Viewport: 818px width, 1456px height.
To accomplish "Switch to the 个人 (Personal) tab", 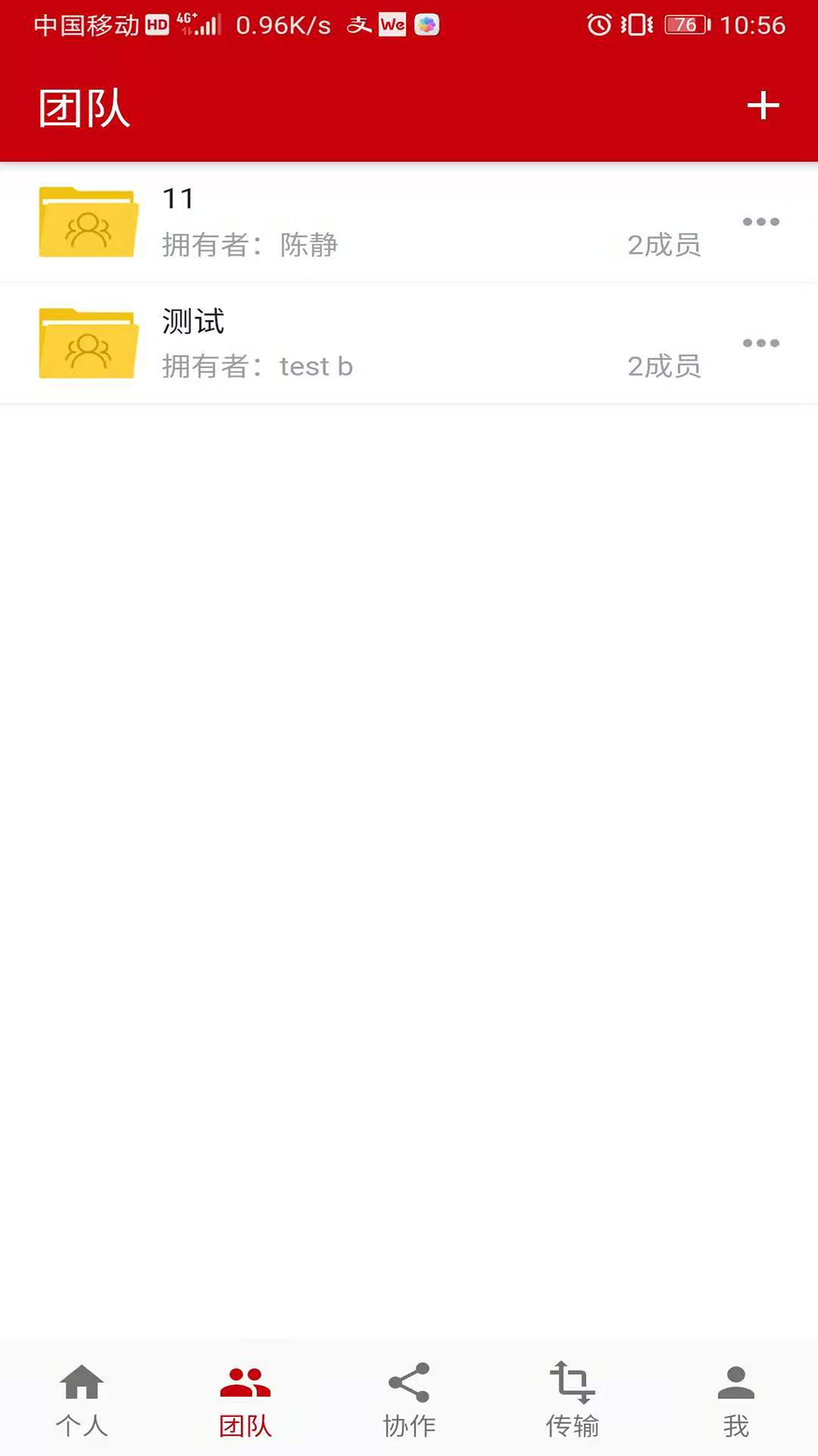I will 81,1402.
